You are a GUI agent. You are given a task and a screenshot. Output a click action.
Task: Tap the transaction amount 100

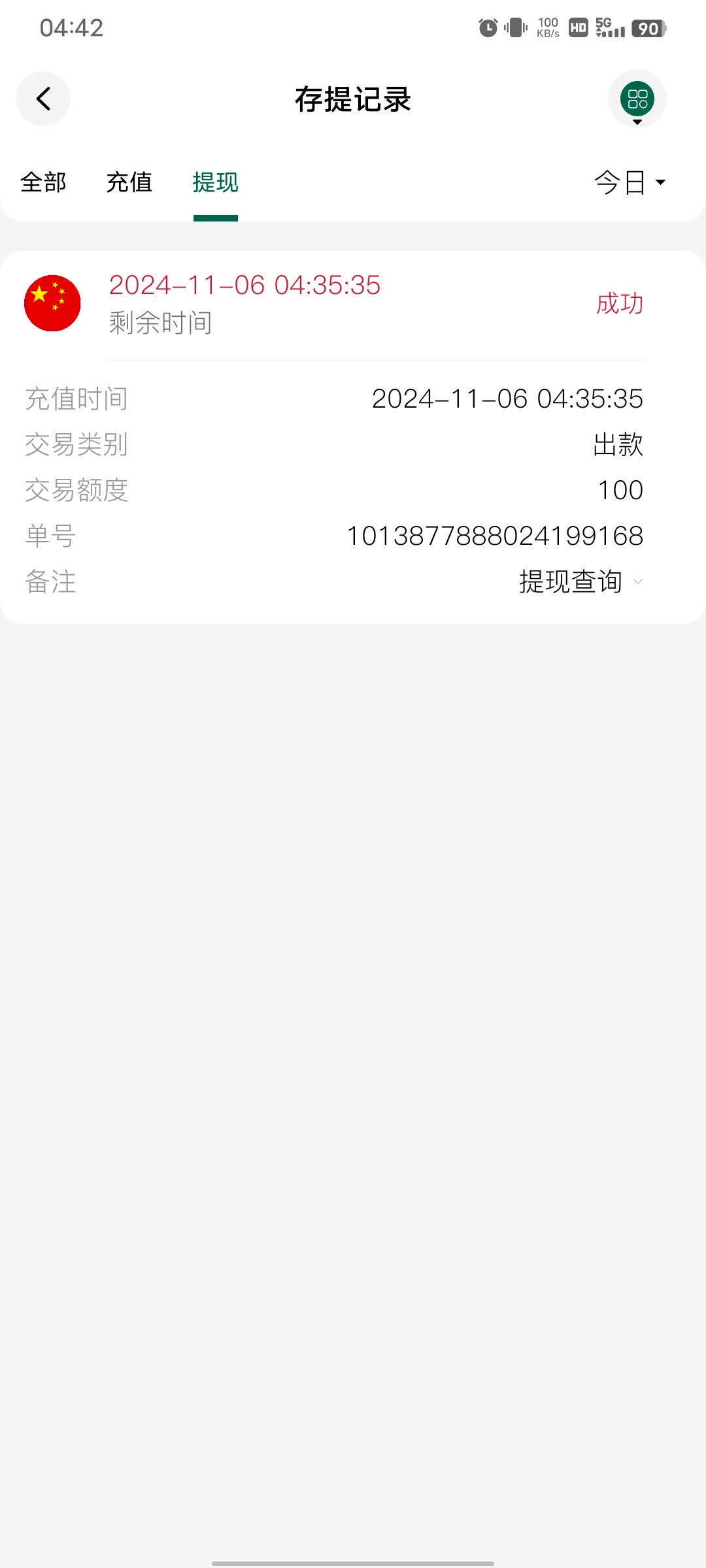620,490
